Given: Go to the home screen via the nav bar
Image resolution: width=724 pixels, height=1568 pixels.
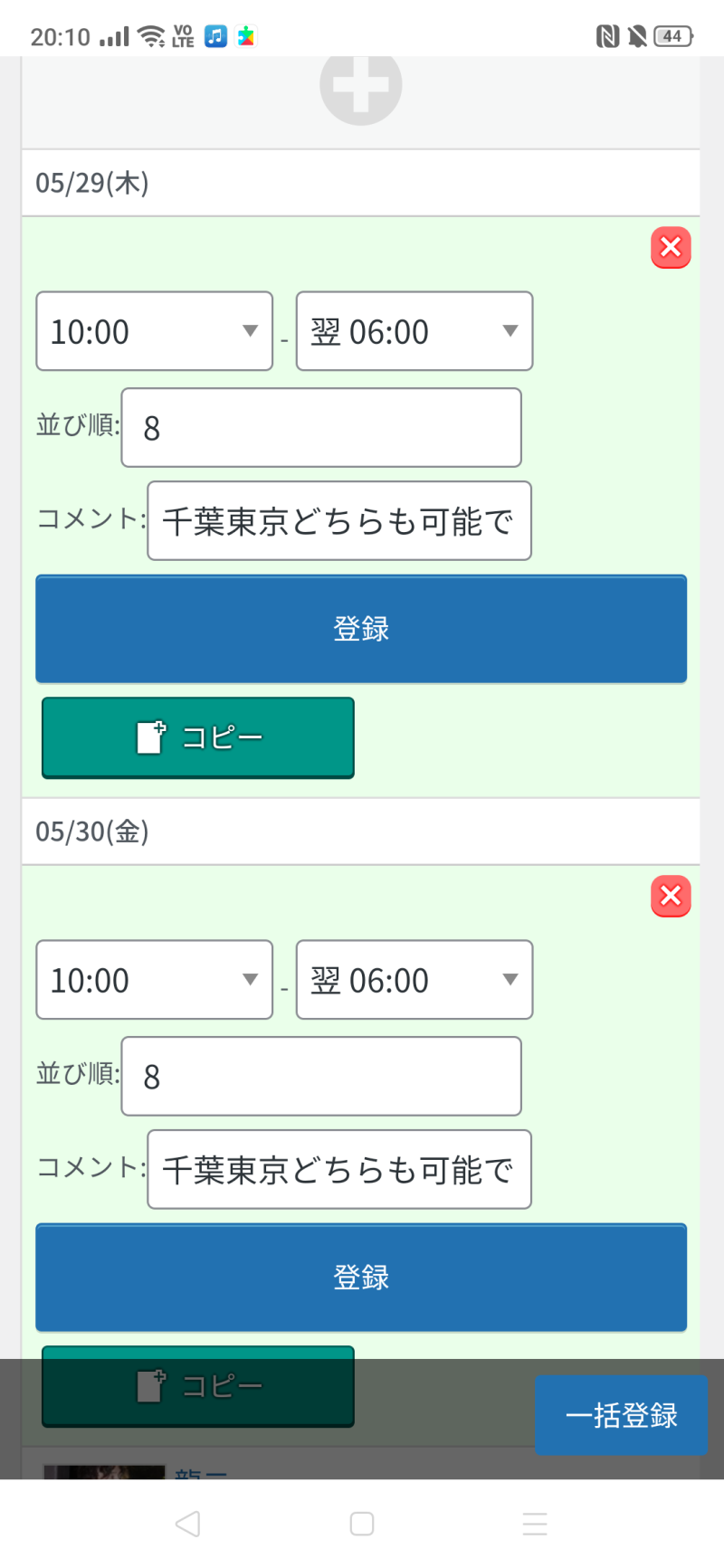Looking at the screenshot, I should coord(362,1524).
